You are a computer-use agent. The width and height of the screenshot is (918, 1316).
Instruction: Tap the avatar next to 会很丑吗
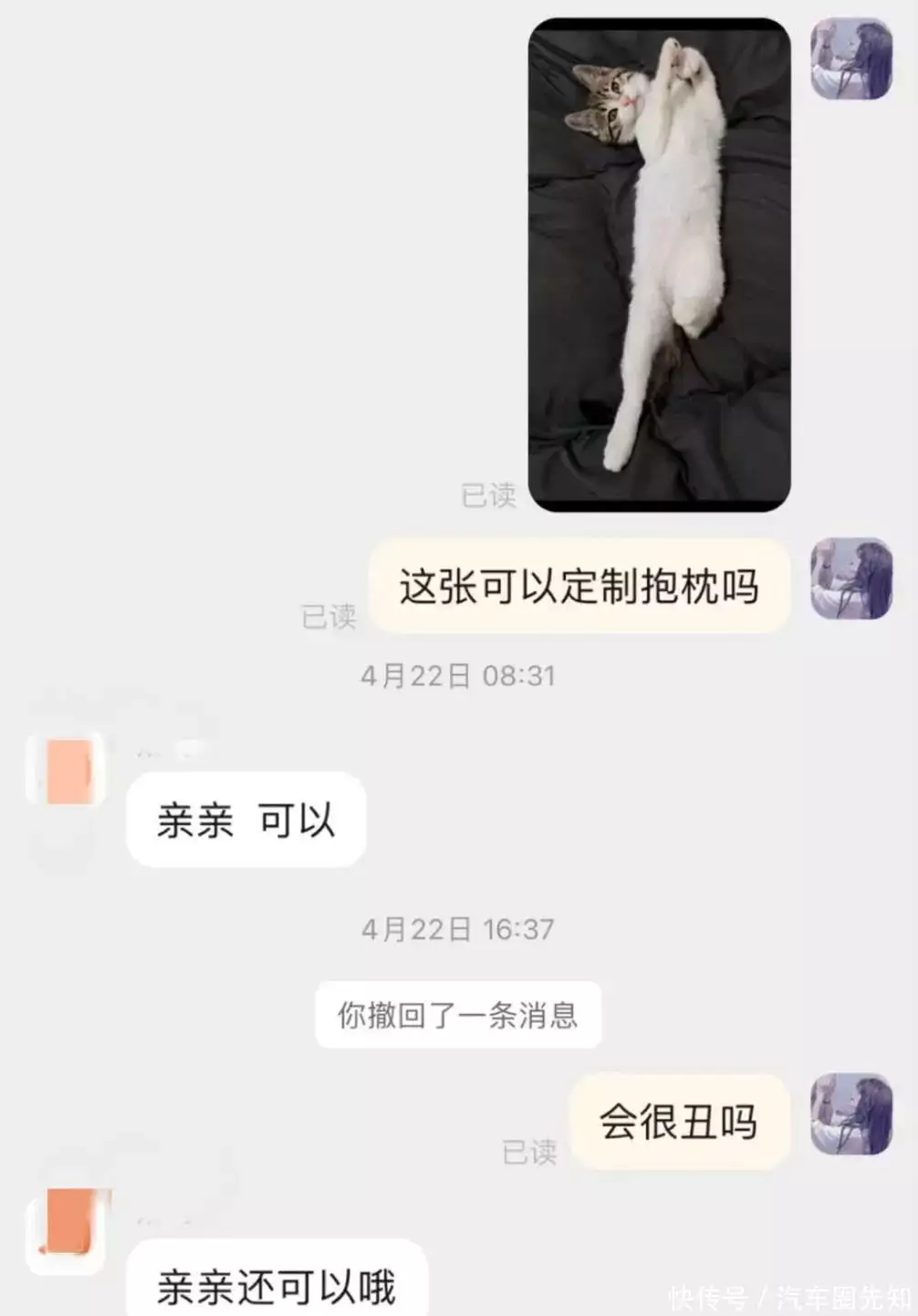pyautogui.click(x=851, y=1114)
